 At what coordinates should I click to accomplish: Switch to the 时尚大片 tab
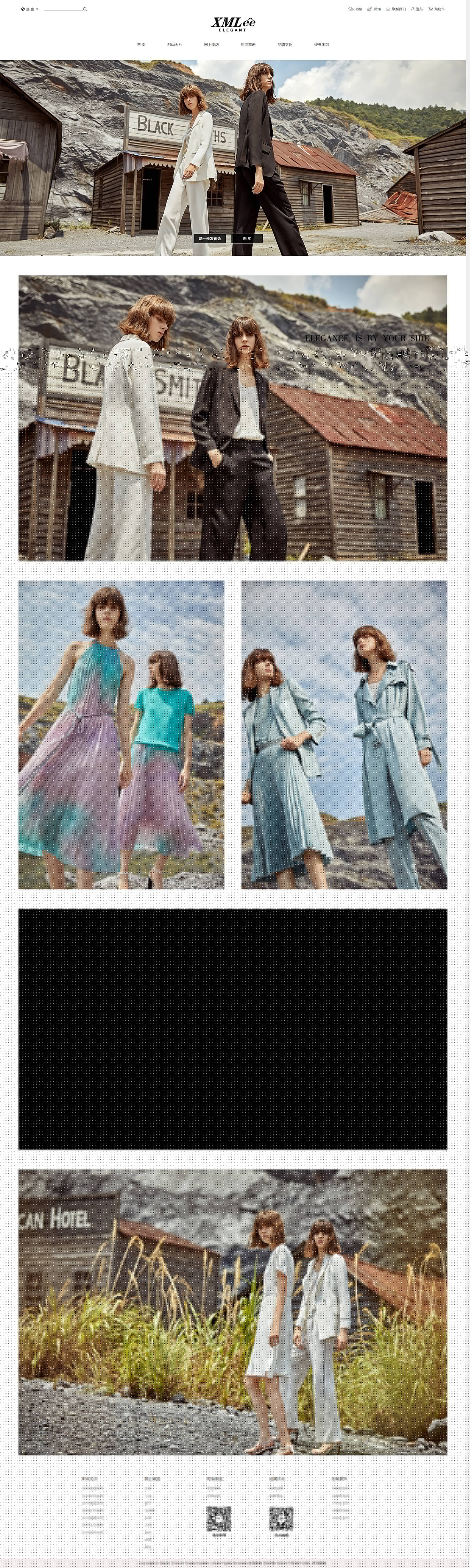175,45
